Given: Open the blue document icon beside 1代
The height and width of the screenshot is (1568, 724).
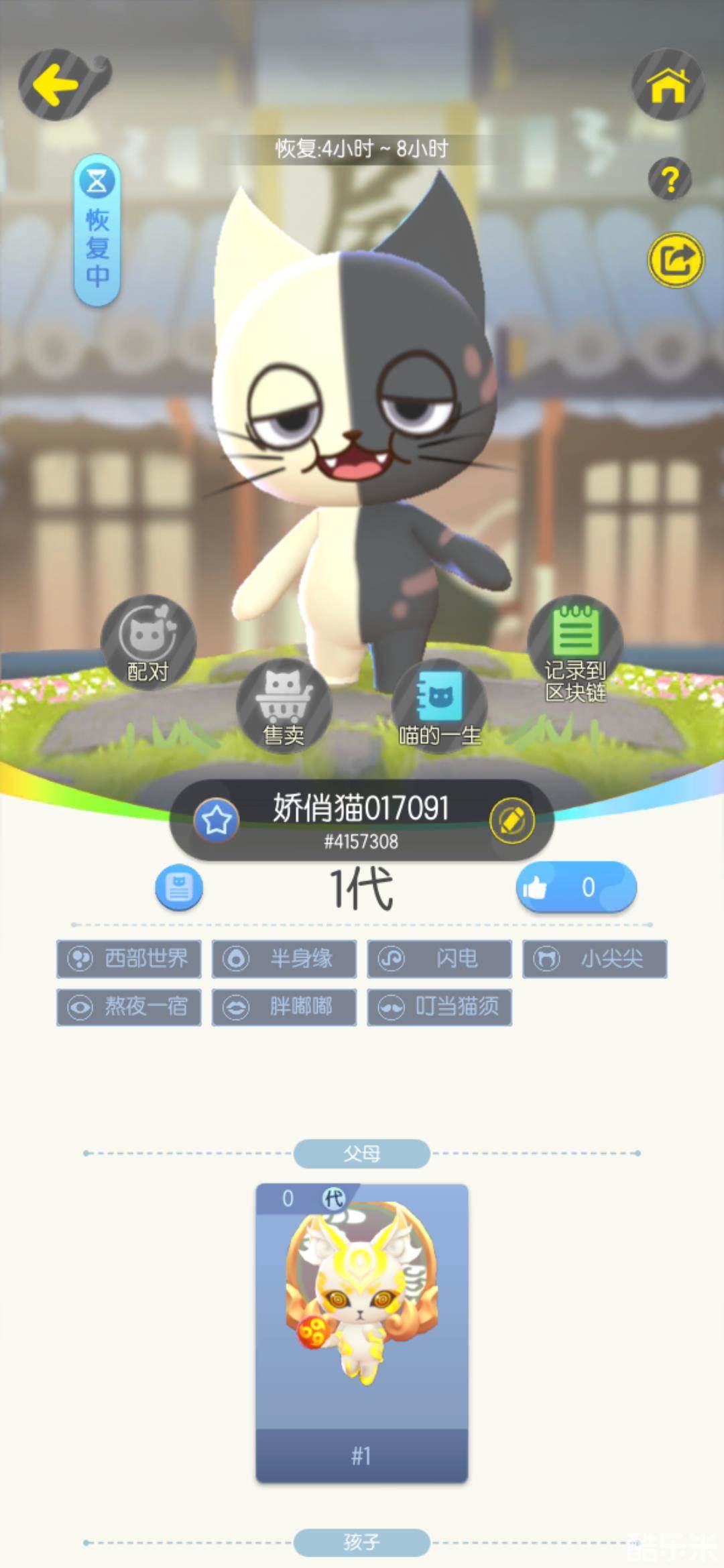Looking at the screenshot, I should point(179,888).
